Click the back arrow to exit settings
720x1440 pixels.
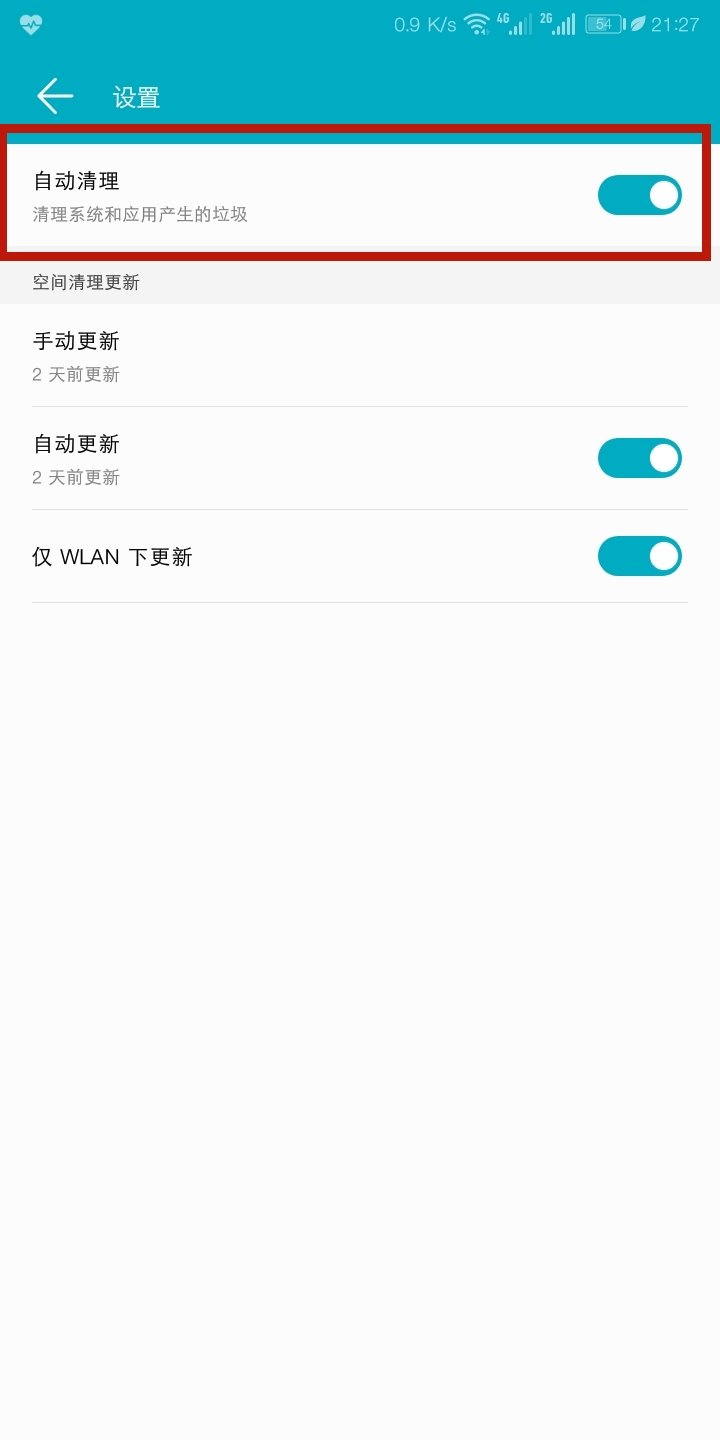click(x=55, y=96)
